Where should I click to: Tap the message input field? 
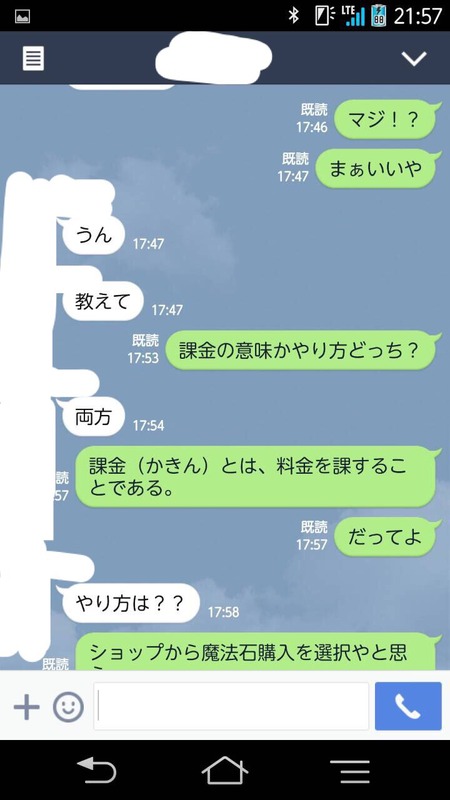[x=231, y=706]
